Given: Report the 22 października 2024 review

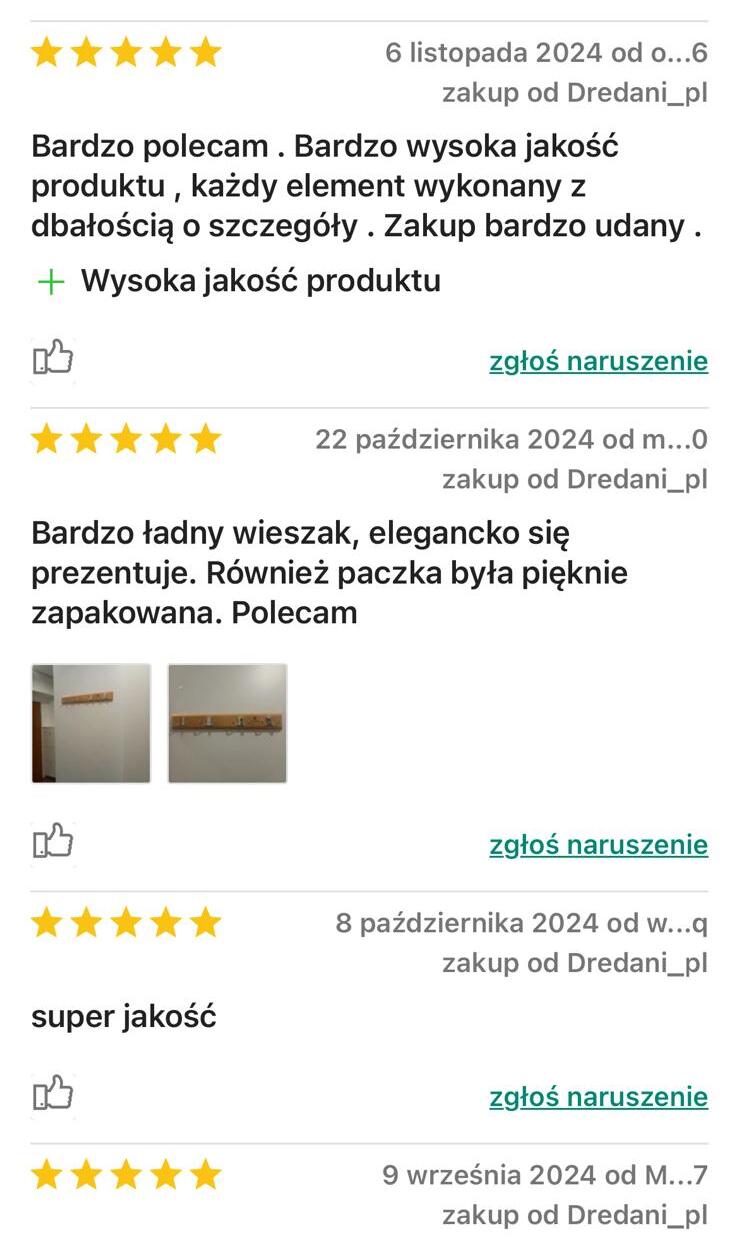Looking at the screenshot, I should click(598, 845).
